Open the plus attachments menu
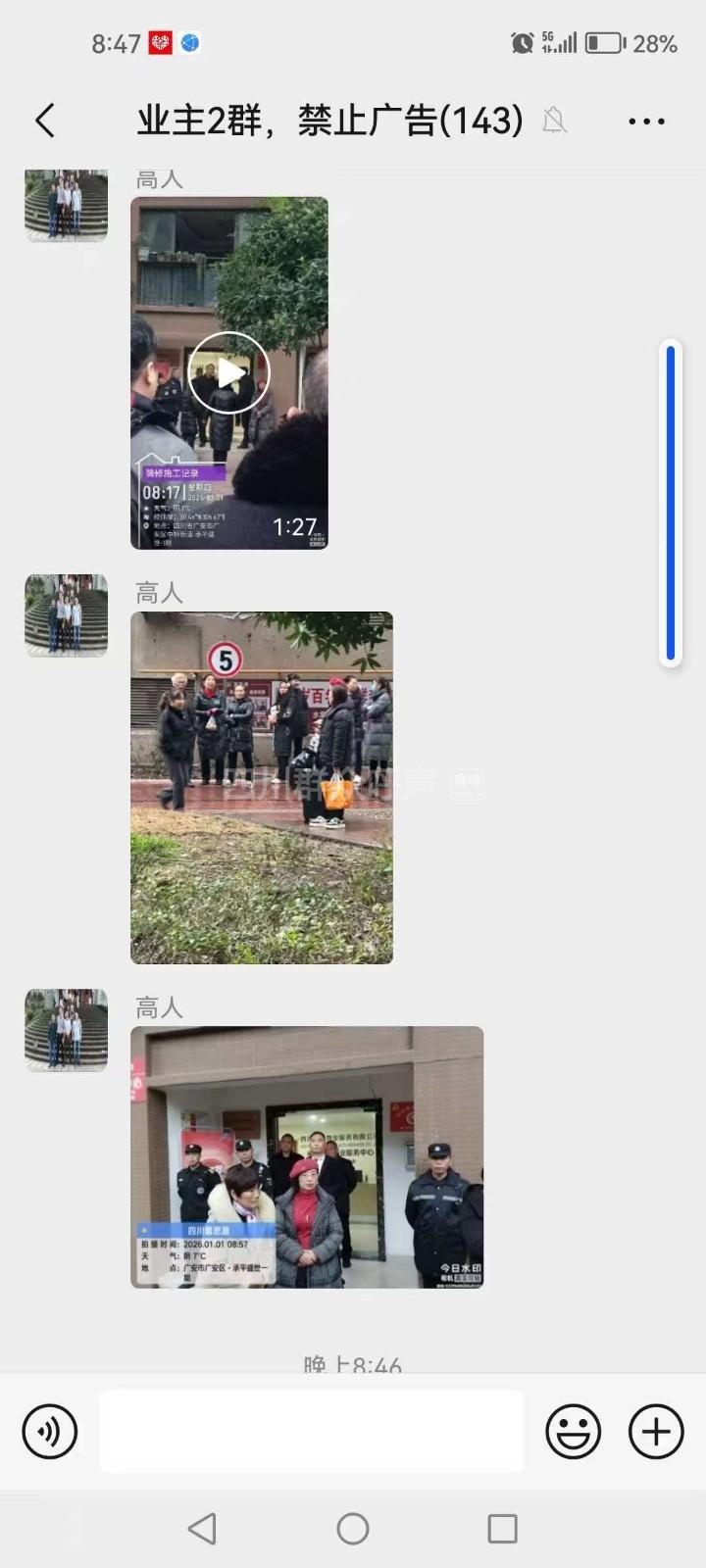The image size is (706, 1568). 655,1432
